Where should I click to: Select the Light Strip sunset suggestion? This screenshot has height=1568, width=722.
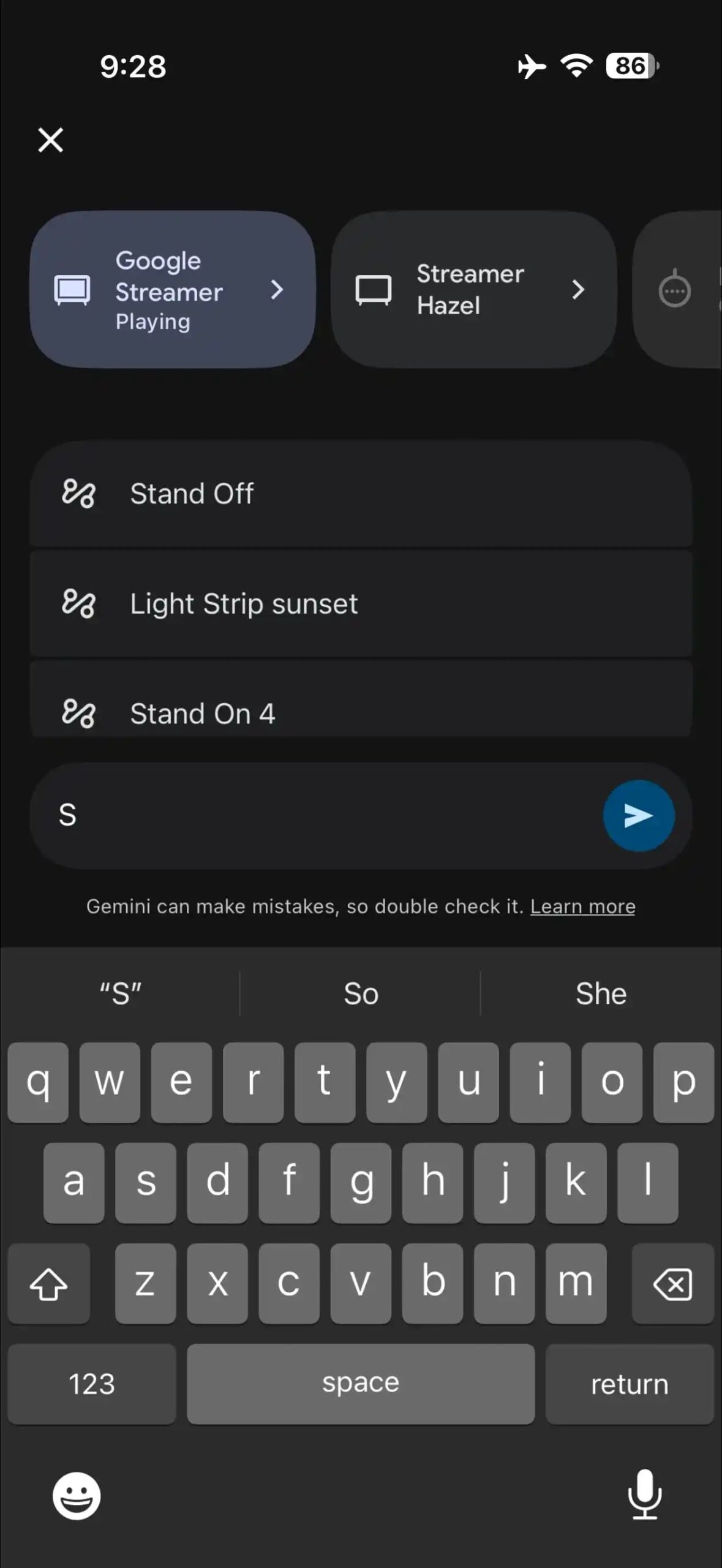pos(361,604)
